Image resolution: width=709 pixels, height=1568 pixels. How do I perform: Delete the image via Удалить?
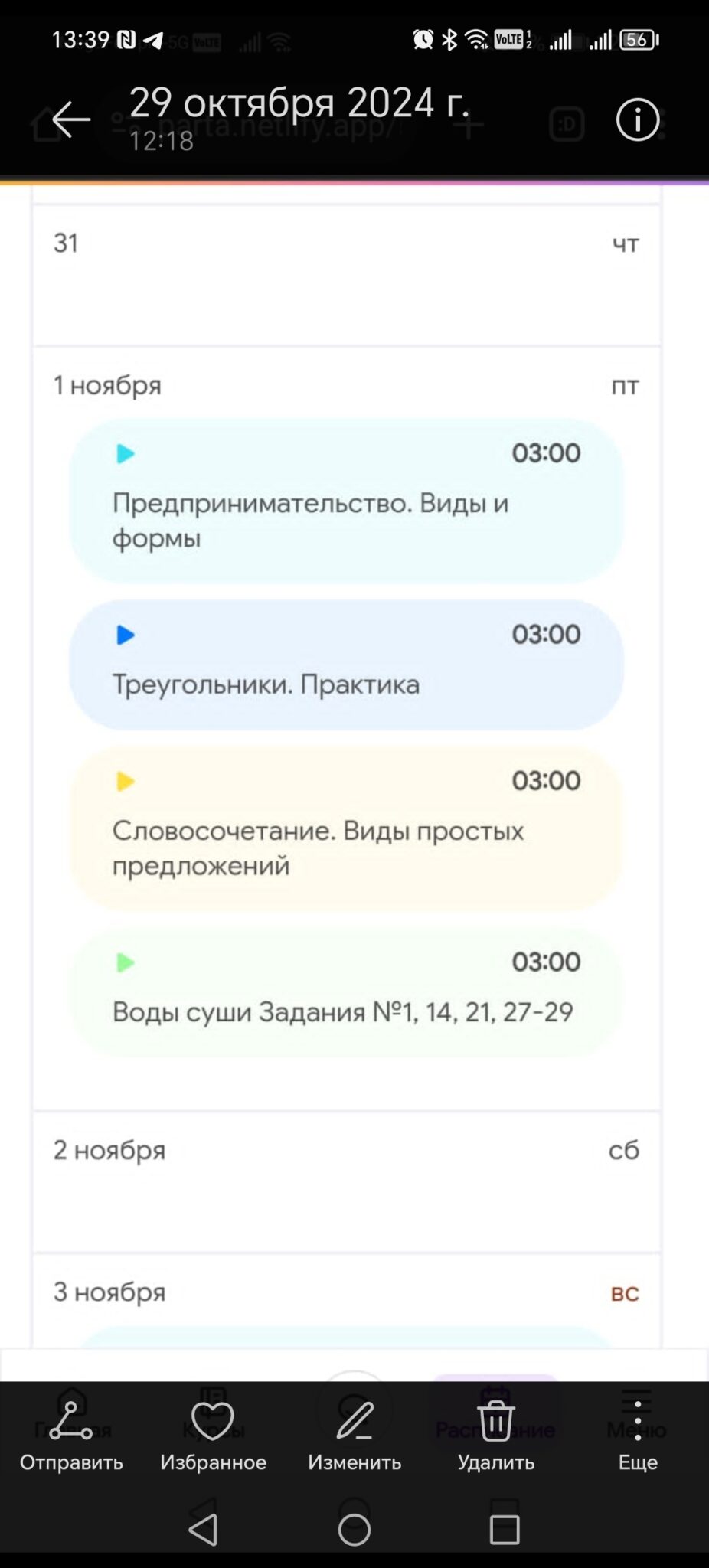coord(495,1435)
